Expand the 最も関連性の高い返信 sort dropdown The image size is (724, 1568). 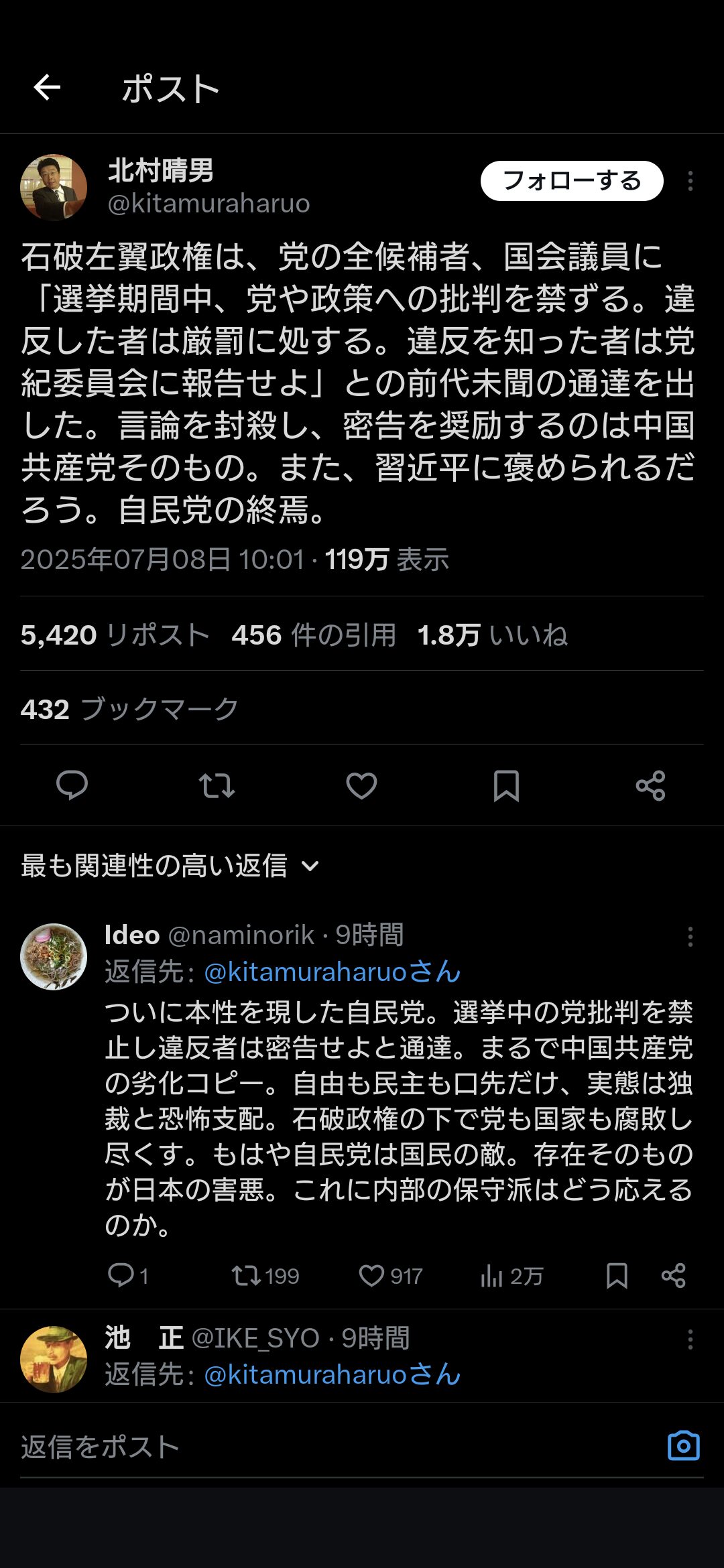click(170, 866)
